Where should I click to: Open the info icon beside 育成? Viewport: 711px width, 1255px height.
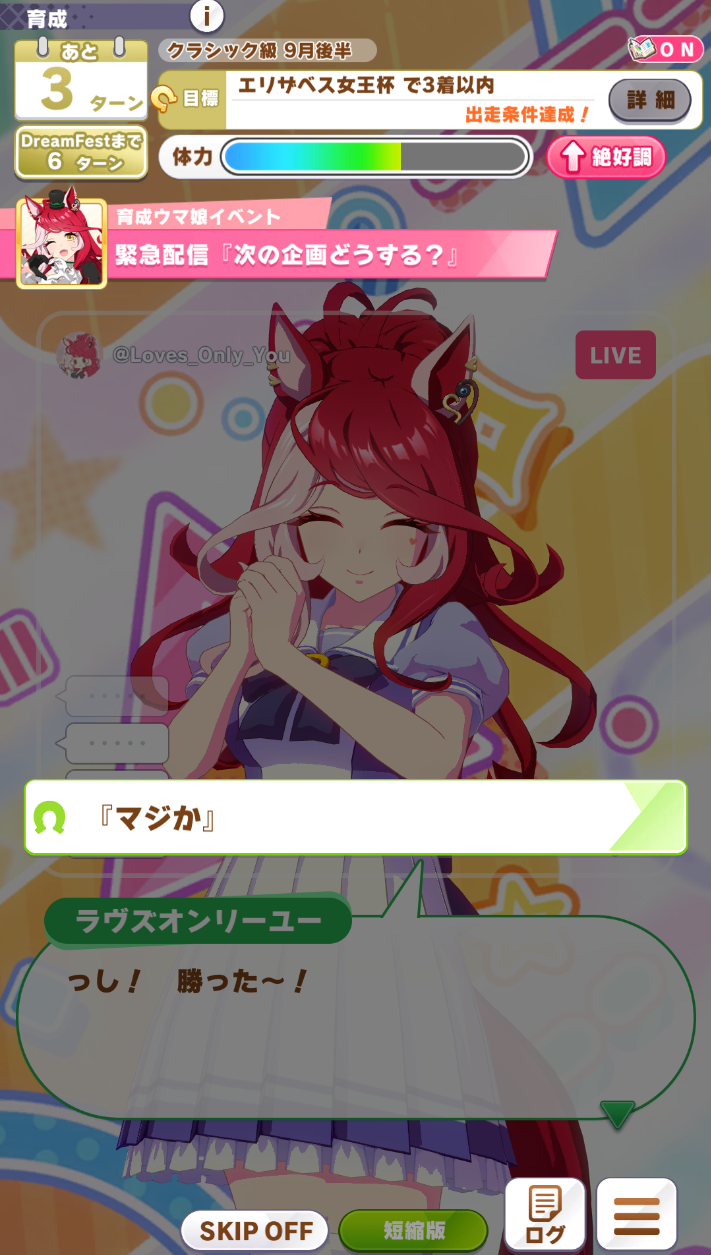[x=207, y=16]
